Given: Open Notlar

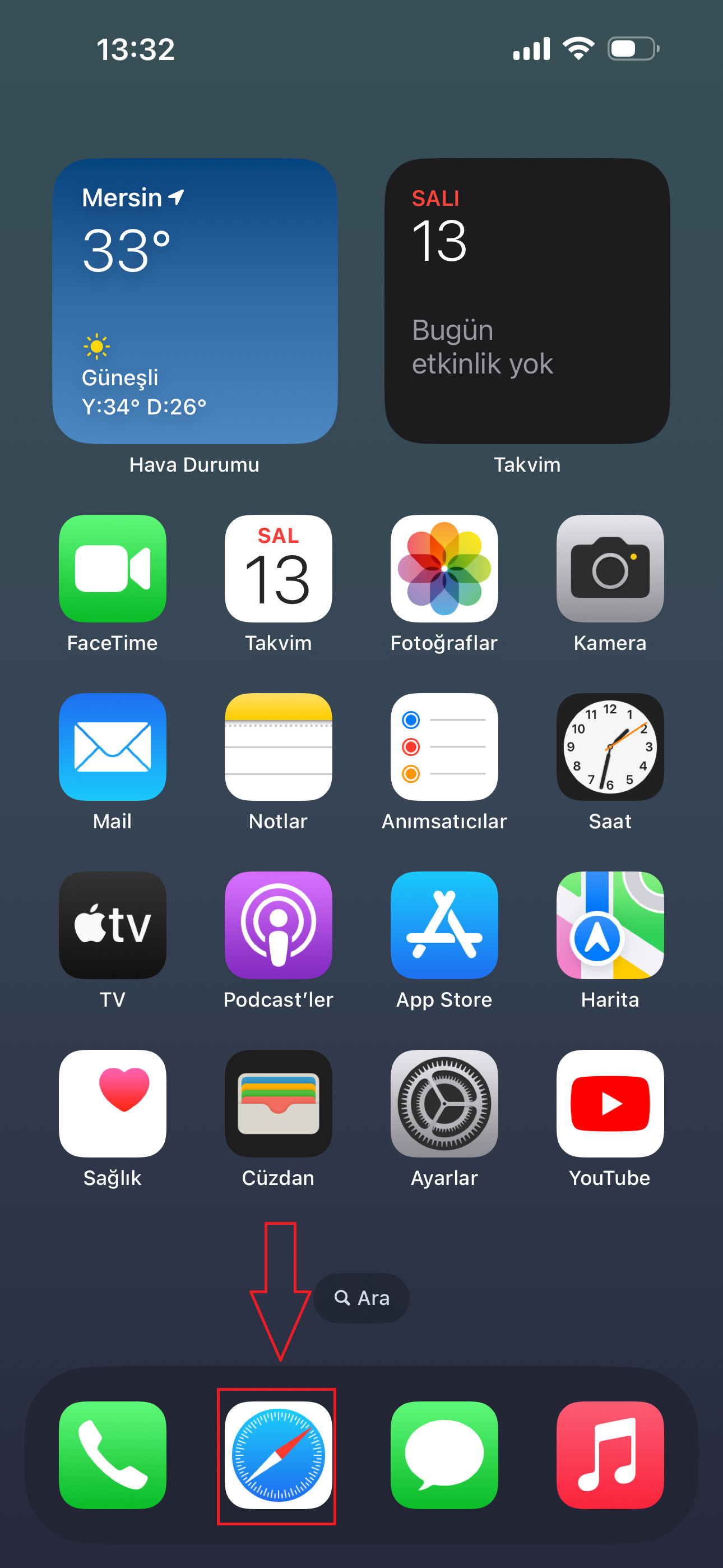Looking at the screenshot, I should [278, 747].
